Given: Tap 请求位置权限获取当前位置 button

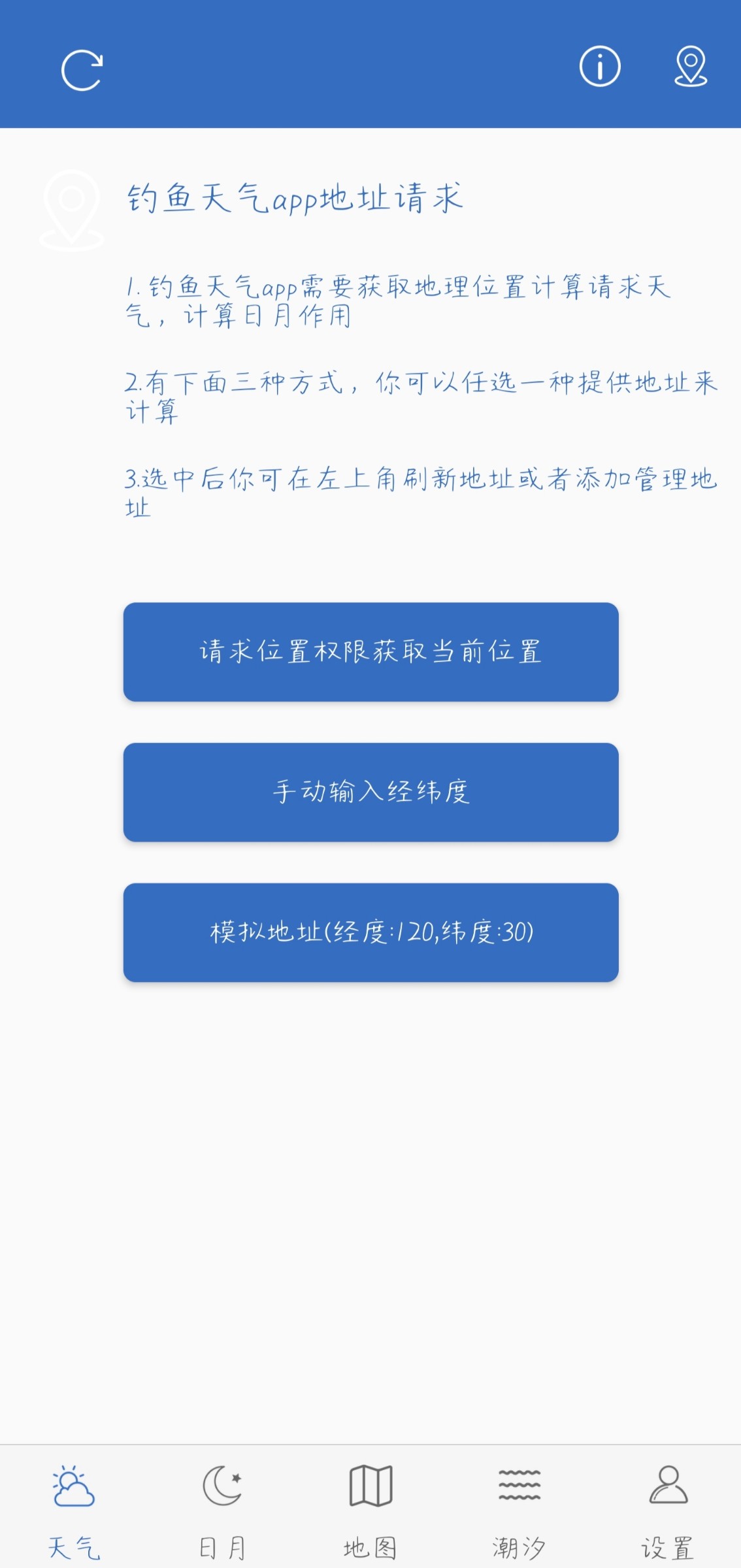Looking at the screenshot, I should [x=370, y=652].
